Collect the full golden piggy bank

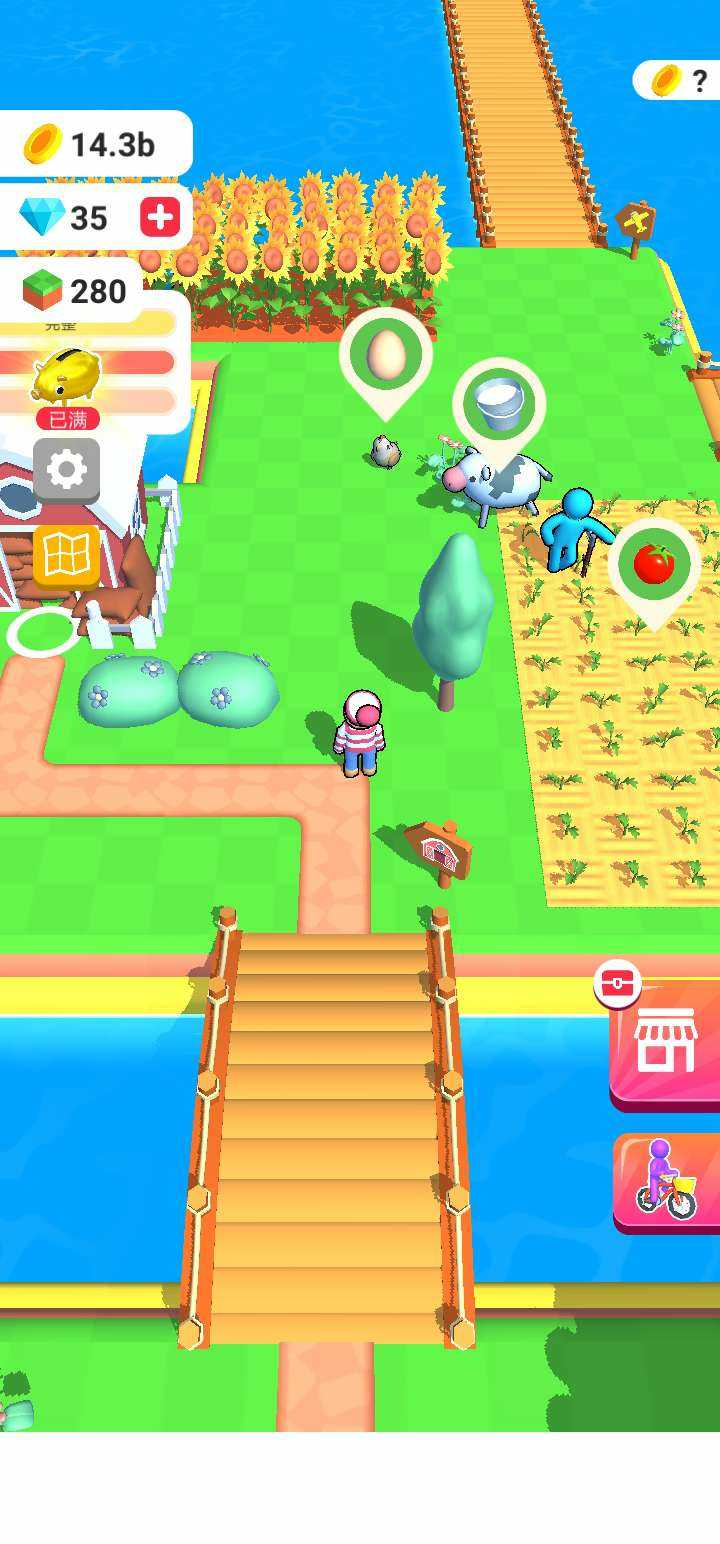pyautogui.click(x=66, y=379)
